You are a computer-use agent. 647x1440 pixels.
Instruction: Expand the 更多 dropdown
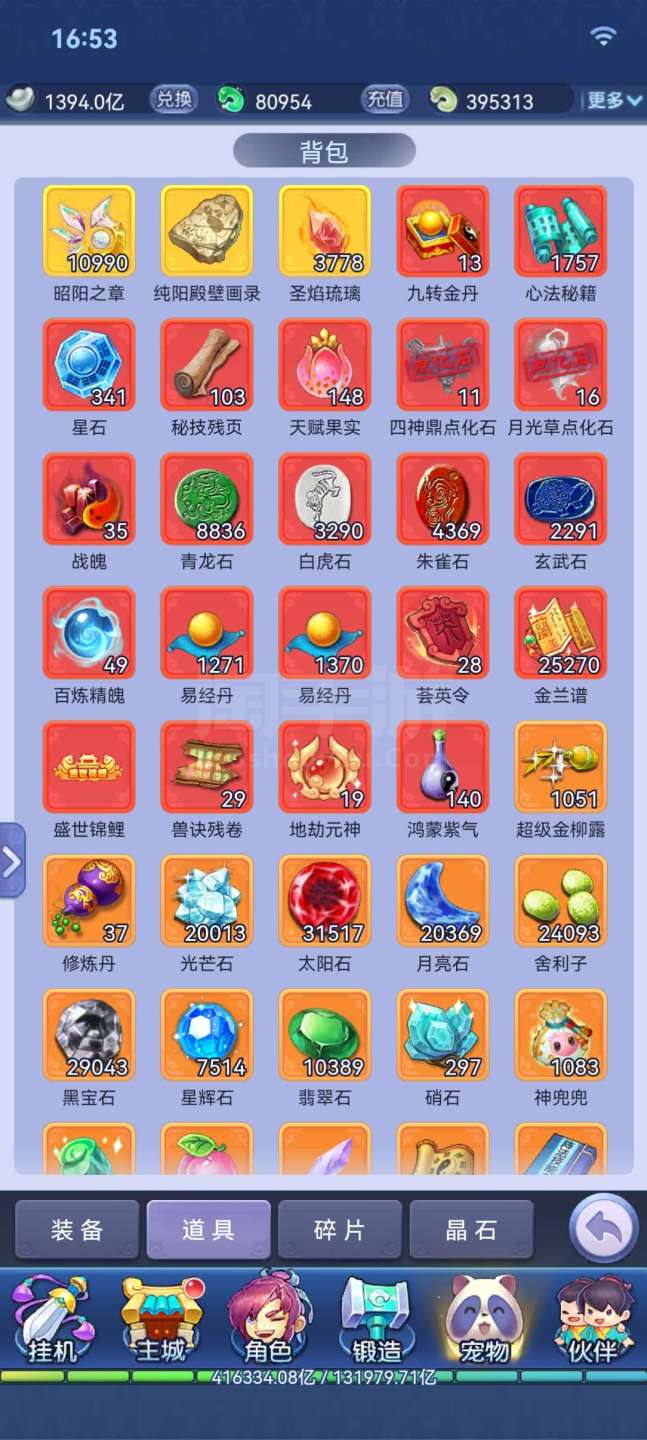coord(612,100)
